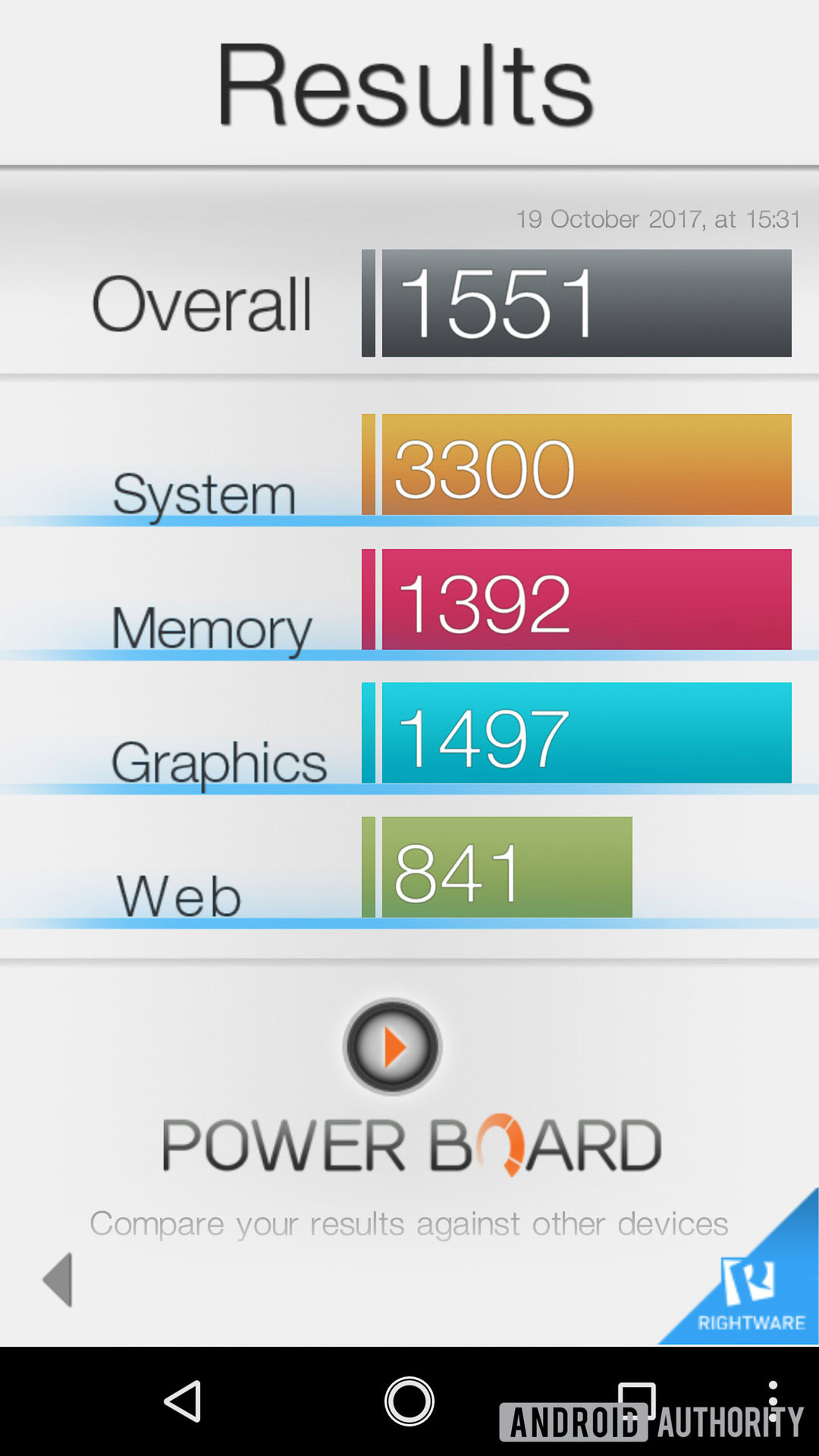
Task: Open Memory score details
Action: coord(585,599)
